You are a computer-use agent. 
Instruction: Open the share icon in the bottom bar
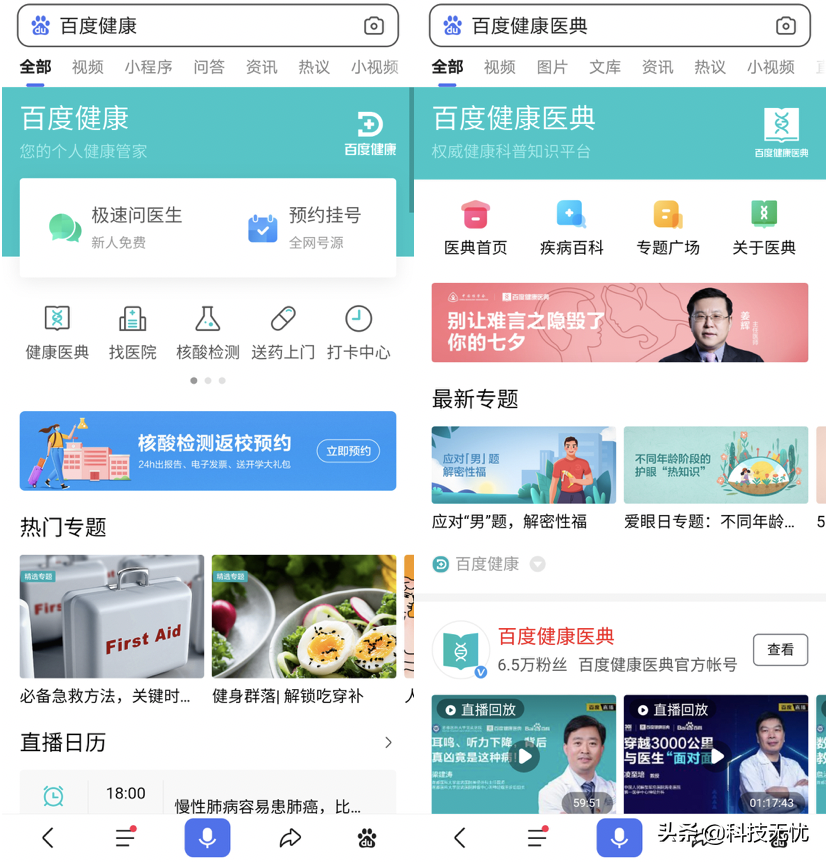coord(290,838)
